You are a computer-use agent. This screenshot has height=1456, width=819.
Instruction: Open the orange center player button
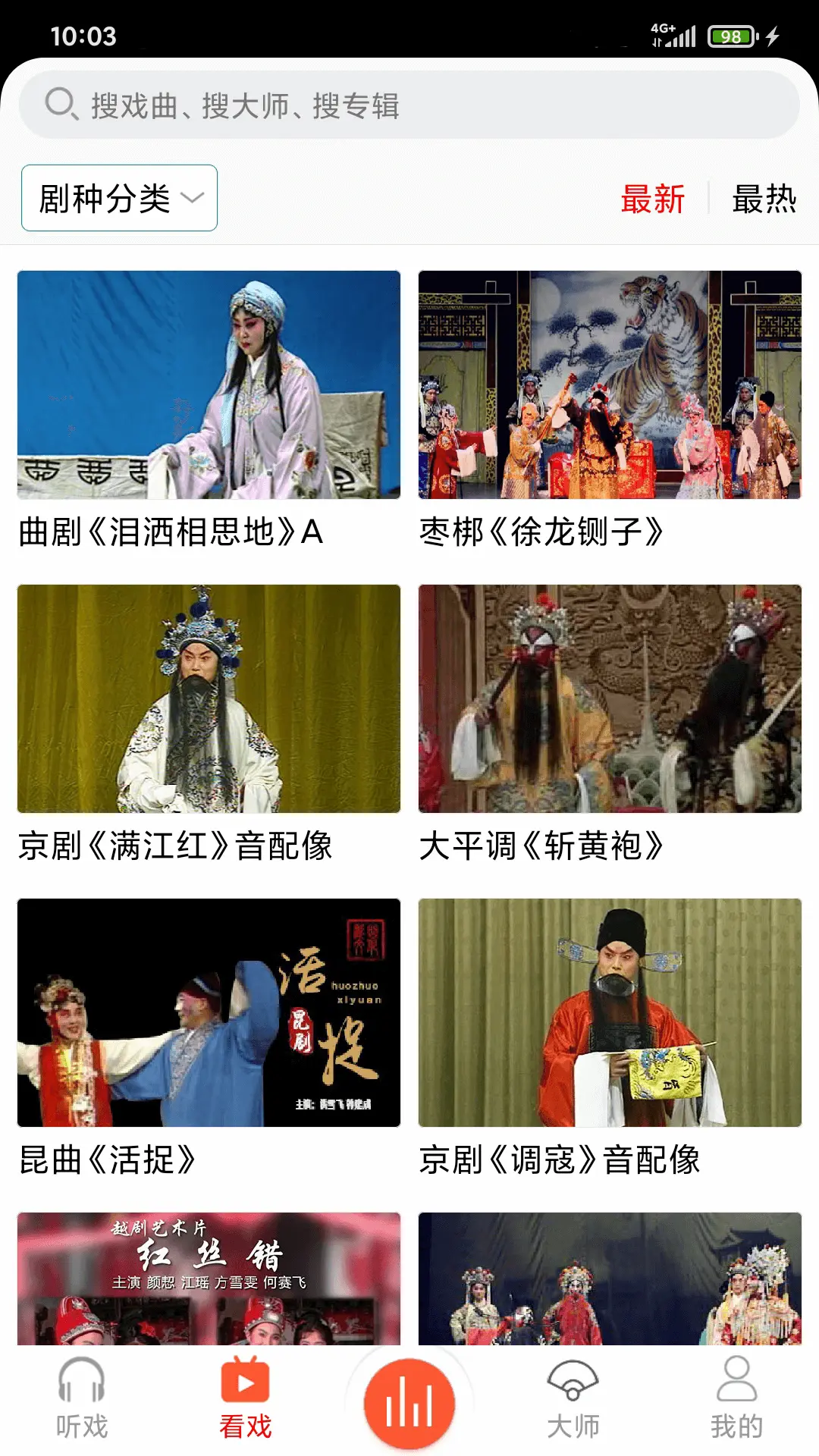pos(409,1404)
